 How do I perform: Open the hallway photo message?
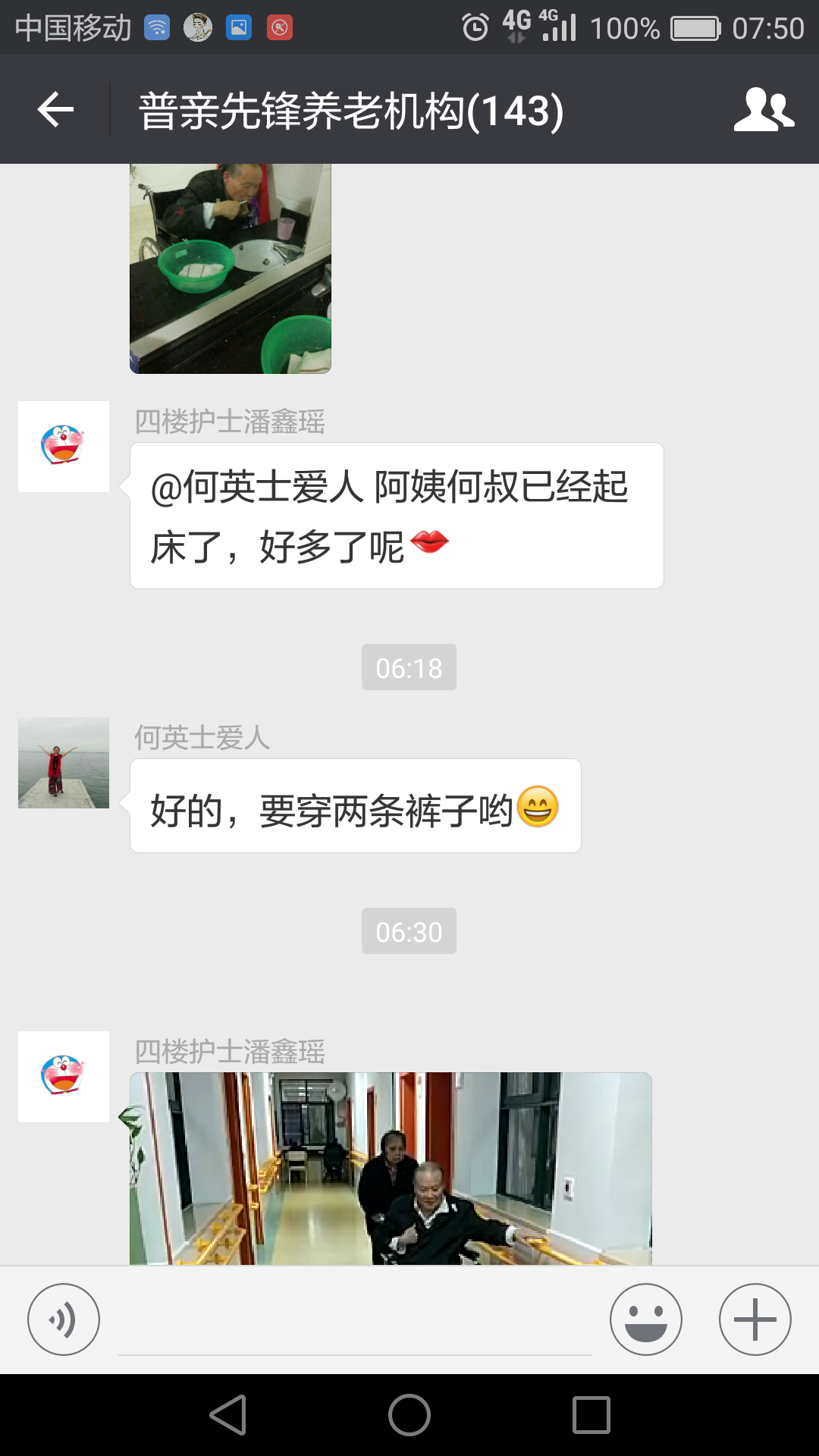point(391,1168)
